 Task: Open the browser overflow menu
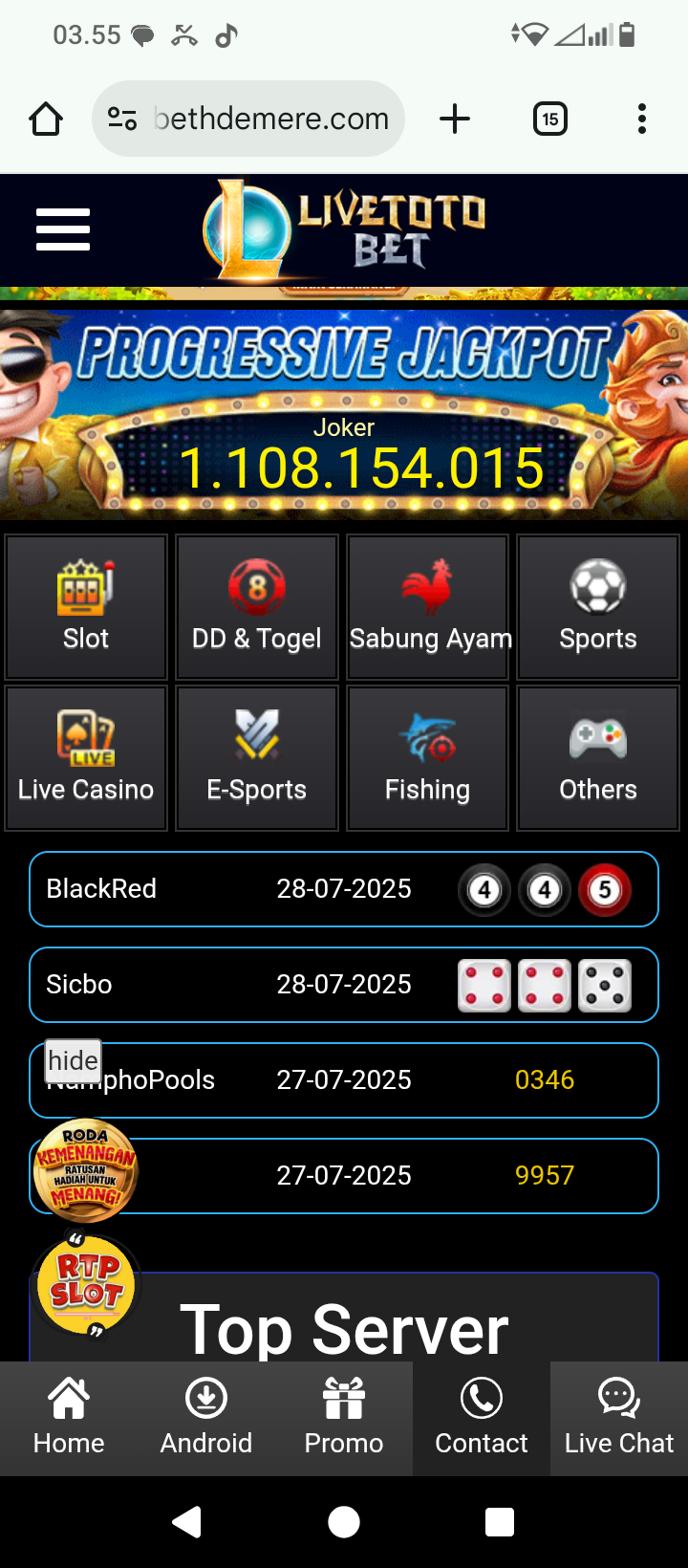[642, 120]
